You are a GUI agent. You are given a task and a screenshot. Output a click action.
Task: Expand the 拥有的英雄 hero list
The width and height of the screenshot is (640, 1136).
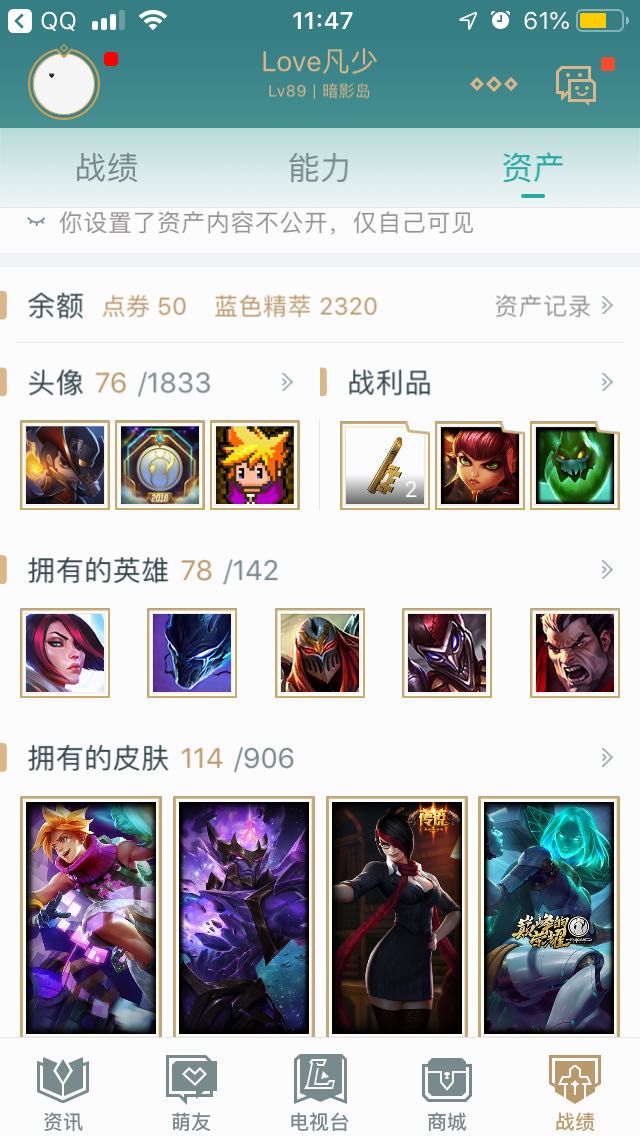click(606, 570)
